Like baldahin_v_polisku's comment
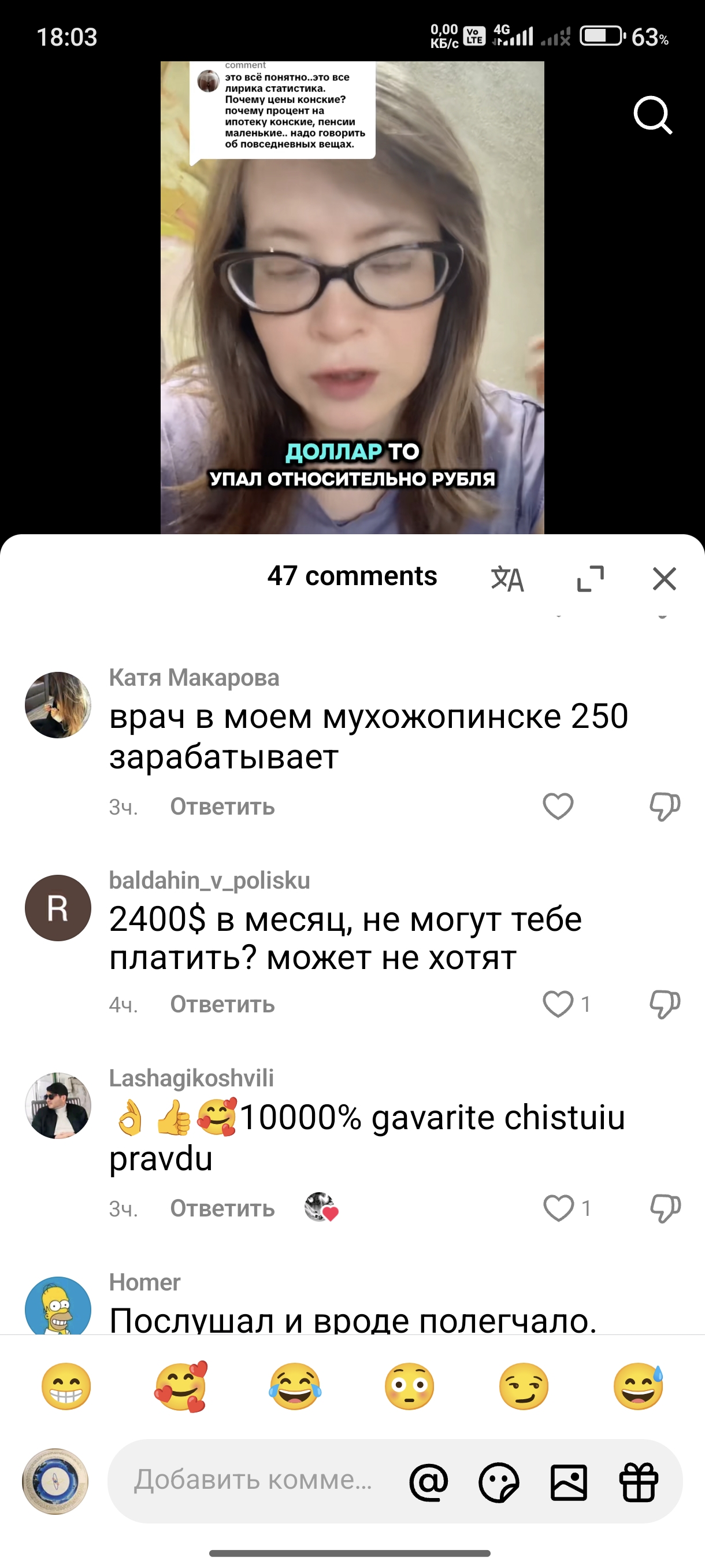Viewport: 705px width, 1568px height. click(x=558, y=1004)
